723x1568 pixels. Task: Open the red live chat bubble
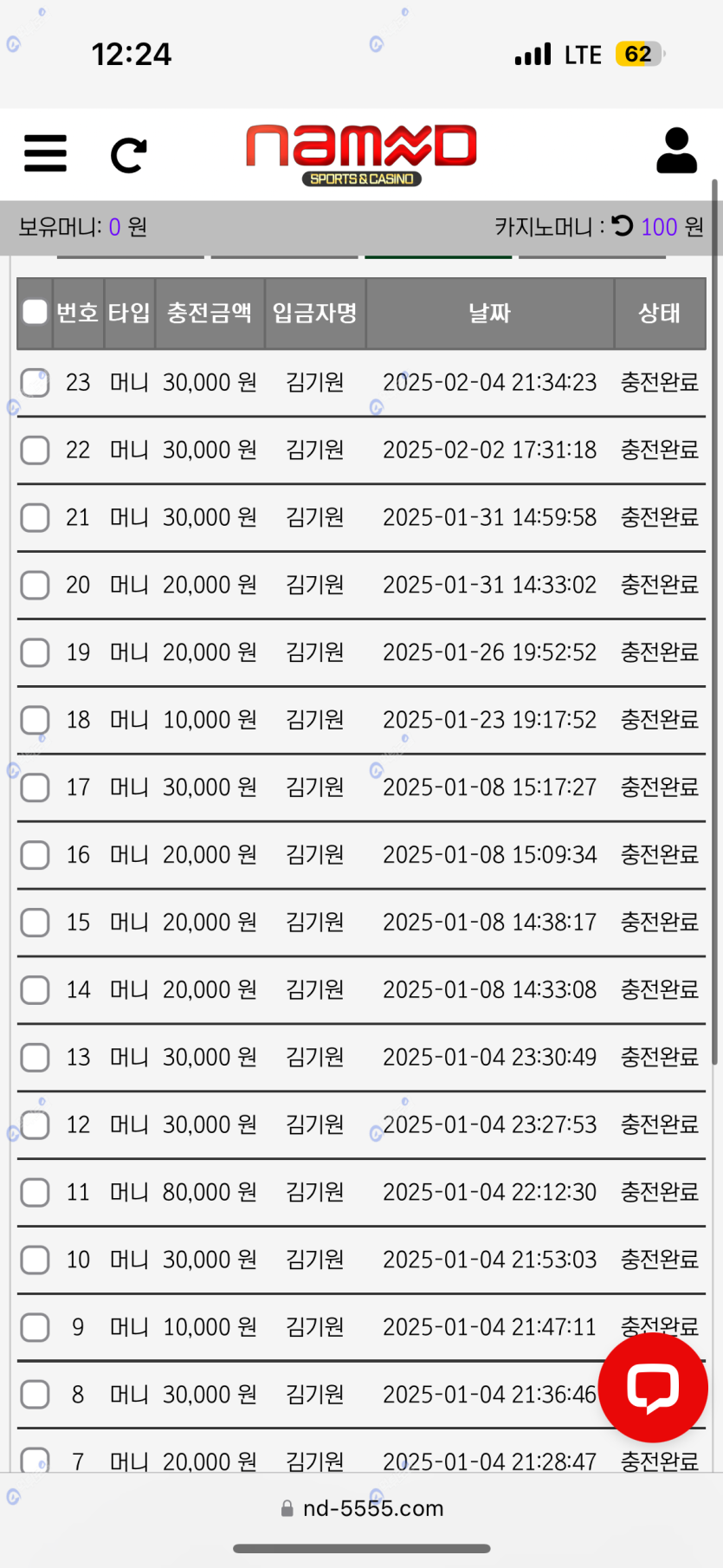(653, 1388)
